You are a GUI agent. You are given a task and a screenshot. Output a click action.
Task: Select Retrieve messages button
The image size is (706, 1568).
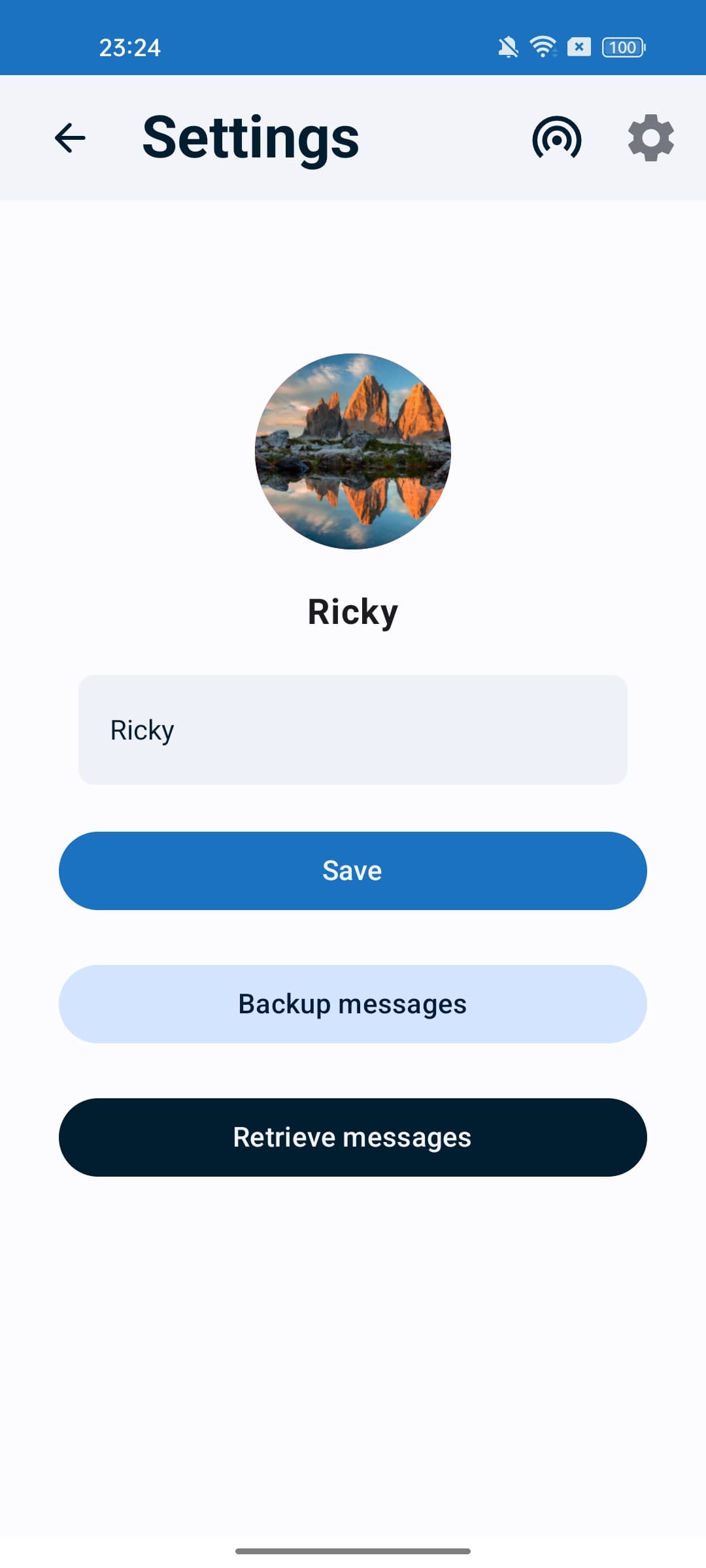(353, 1137)
